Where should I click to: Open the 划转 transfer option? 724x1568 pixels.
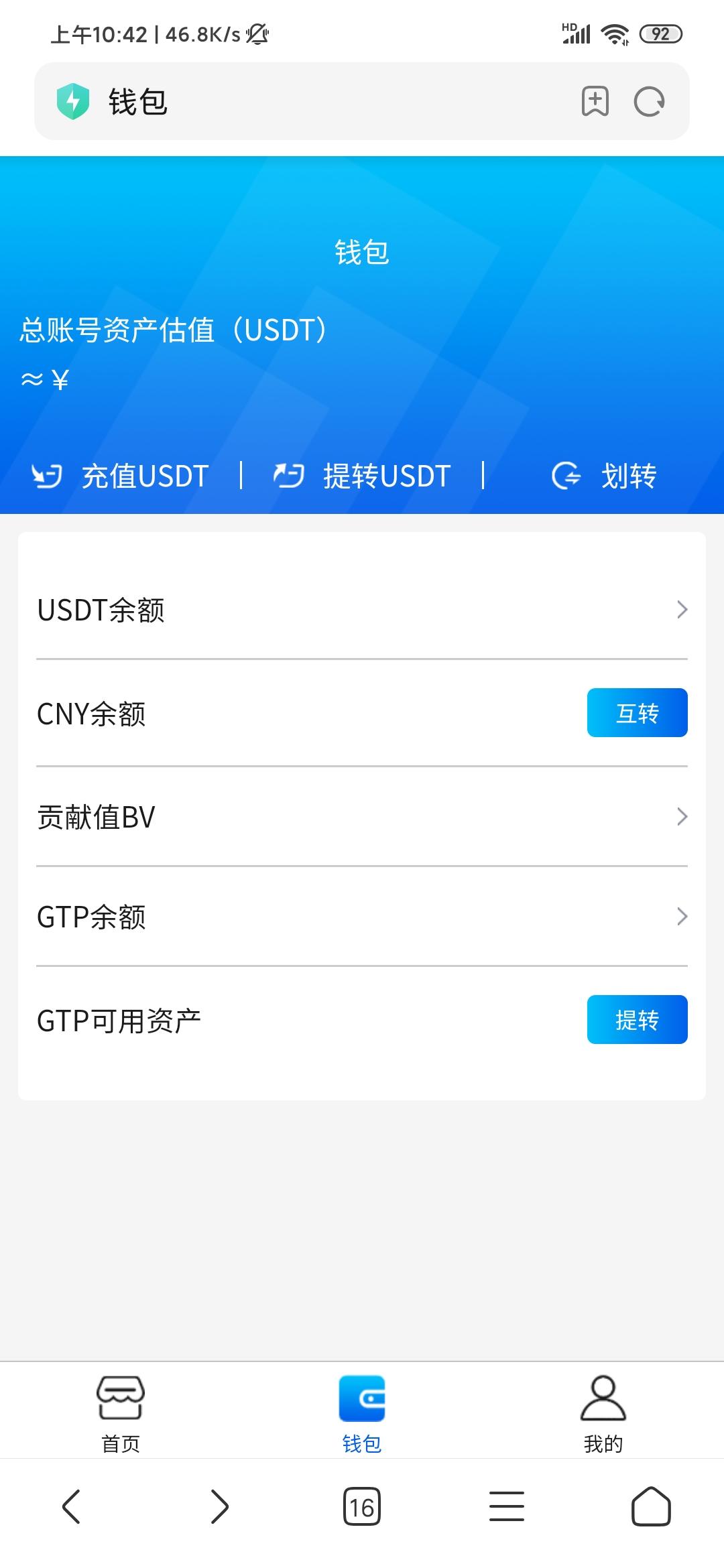[x=604, y=476]
